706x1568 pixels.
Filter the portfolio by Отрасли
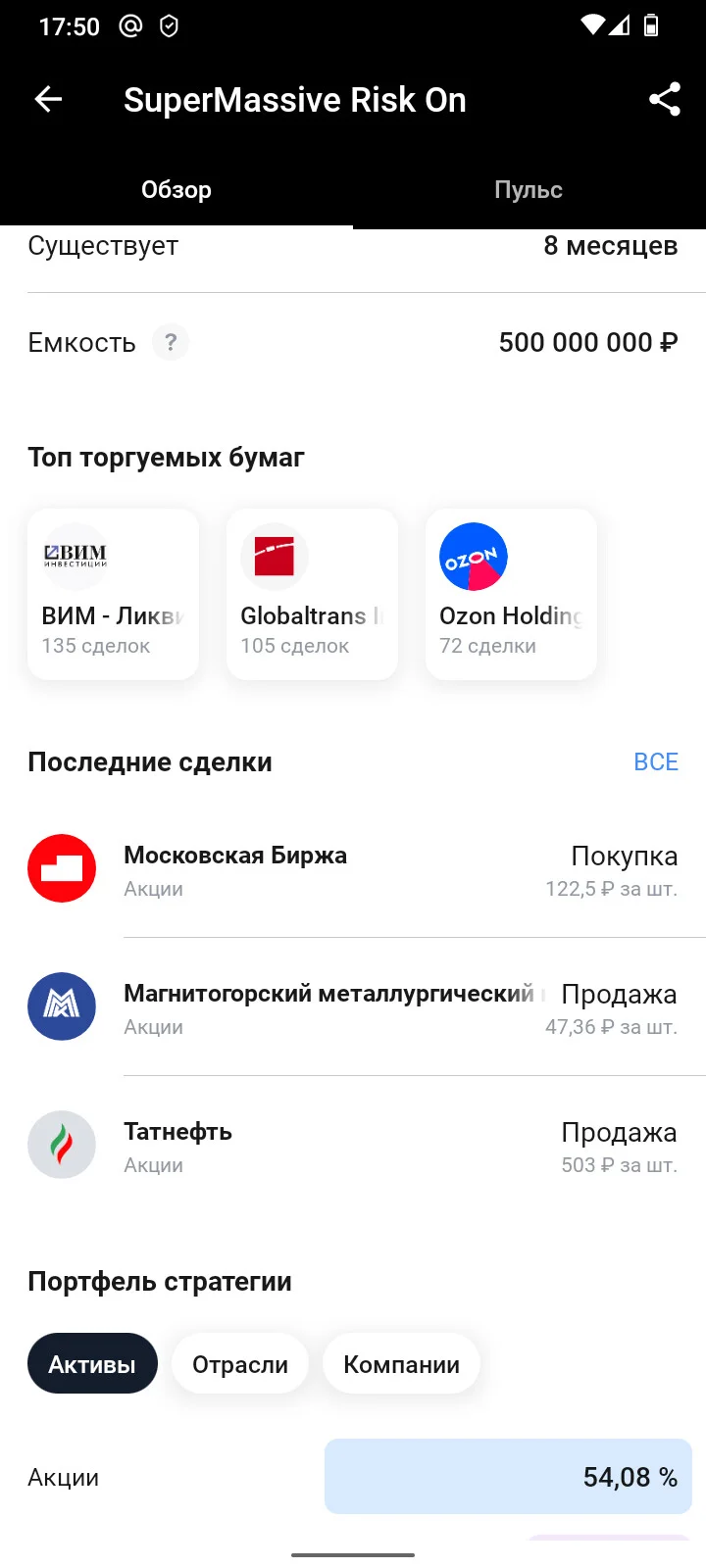pyautogui.click(x=240, y=1363)
